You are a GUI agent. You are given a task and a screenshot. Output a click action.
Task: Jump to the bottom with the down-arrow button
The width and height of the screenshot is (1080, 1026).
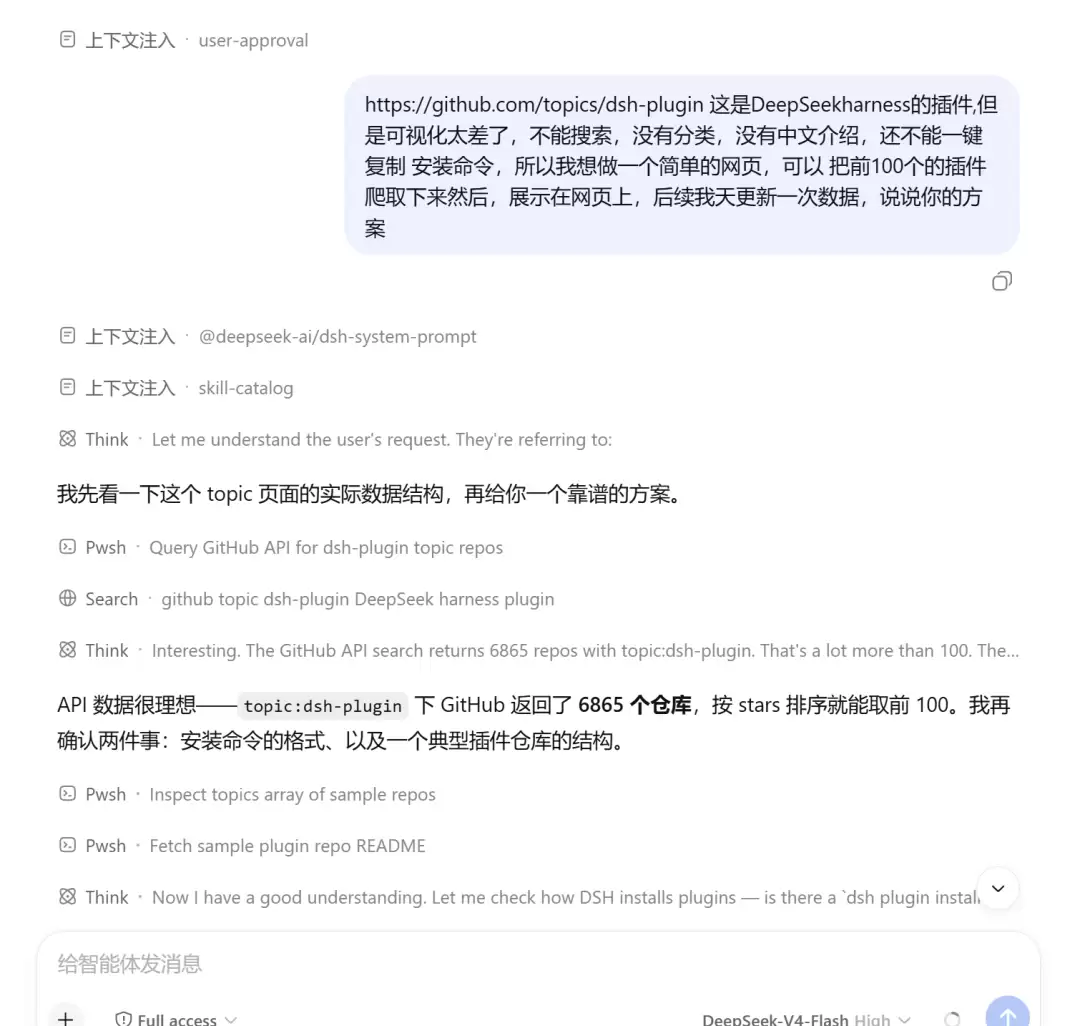[997, 888]
